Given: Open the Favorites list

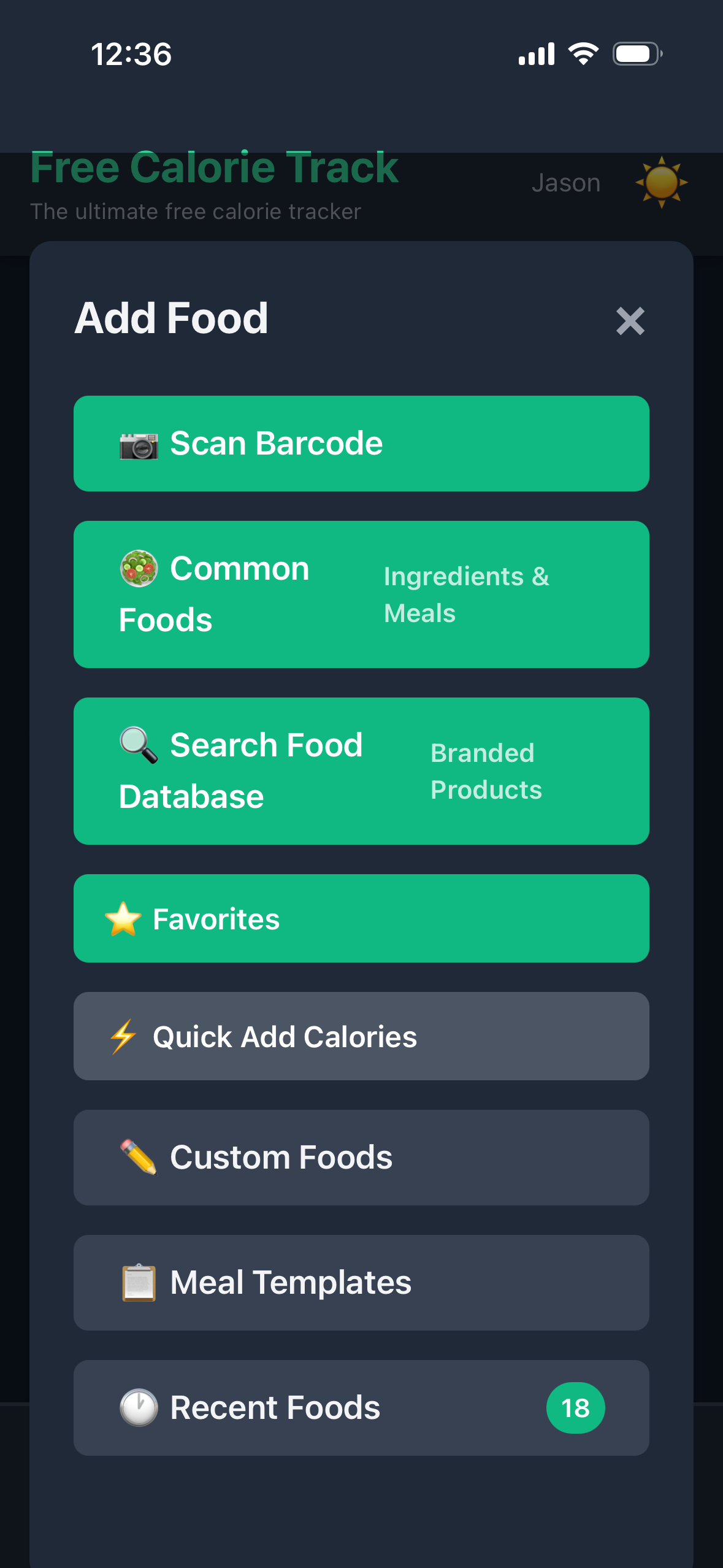Looking at the screenshot, I should (361, 918).
